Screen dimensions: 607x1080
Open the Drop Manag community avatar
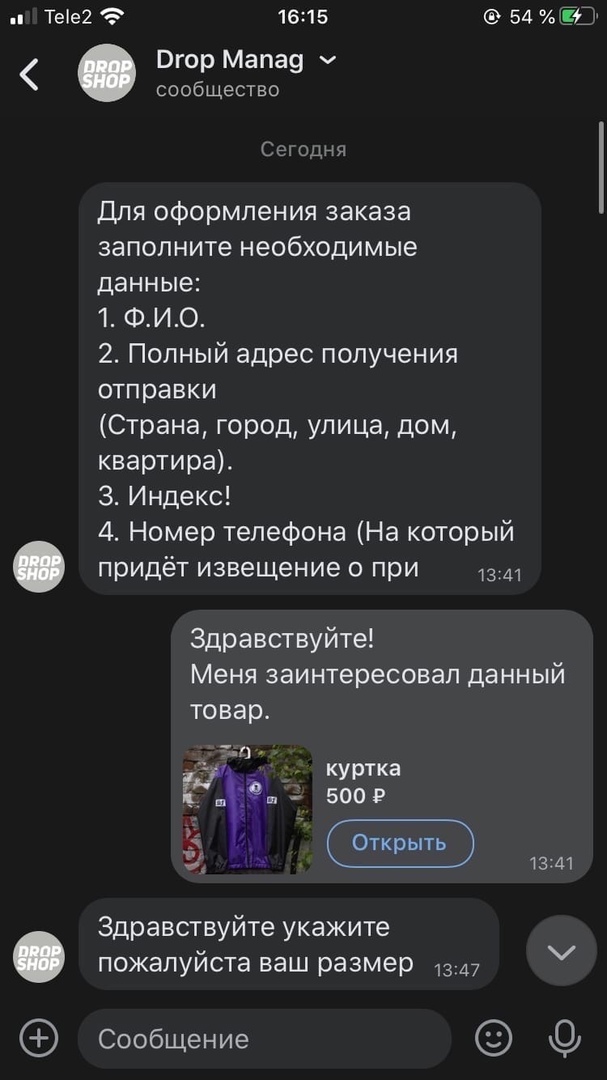pyautogui.click(x=106, y=73)
